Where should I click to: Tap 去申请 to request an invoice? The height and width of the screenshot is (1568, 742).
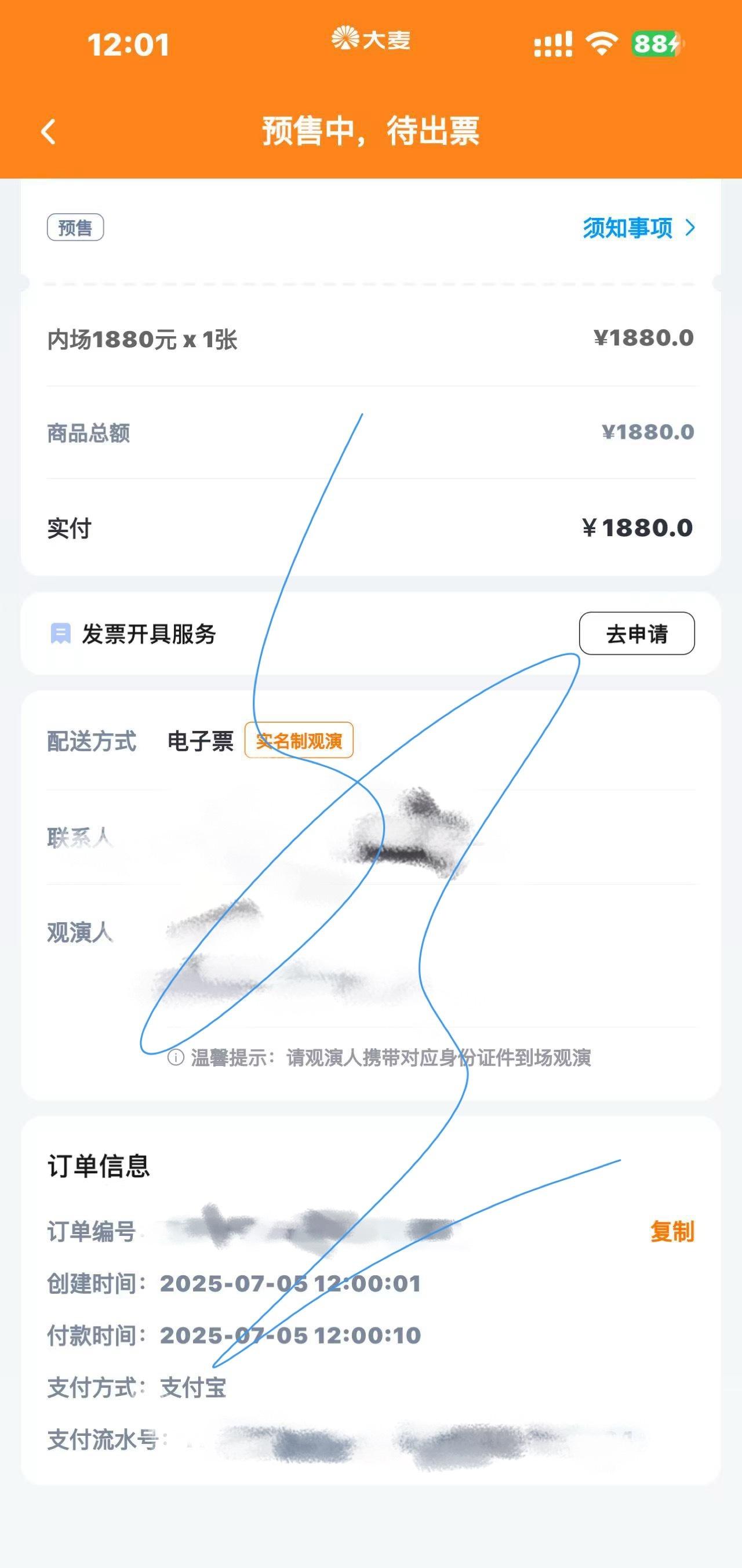coord(636,634)
